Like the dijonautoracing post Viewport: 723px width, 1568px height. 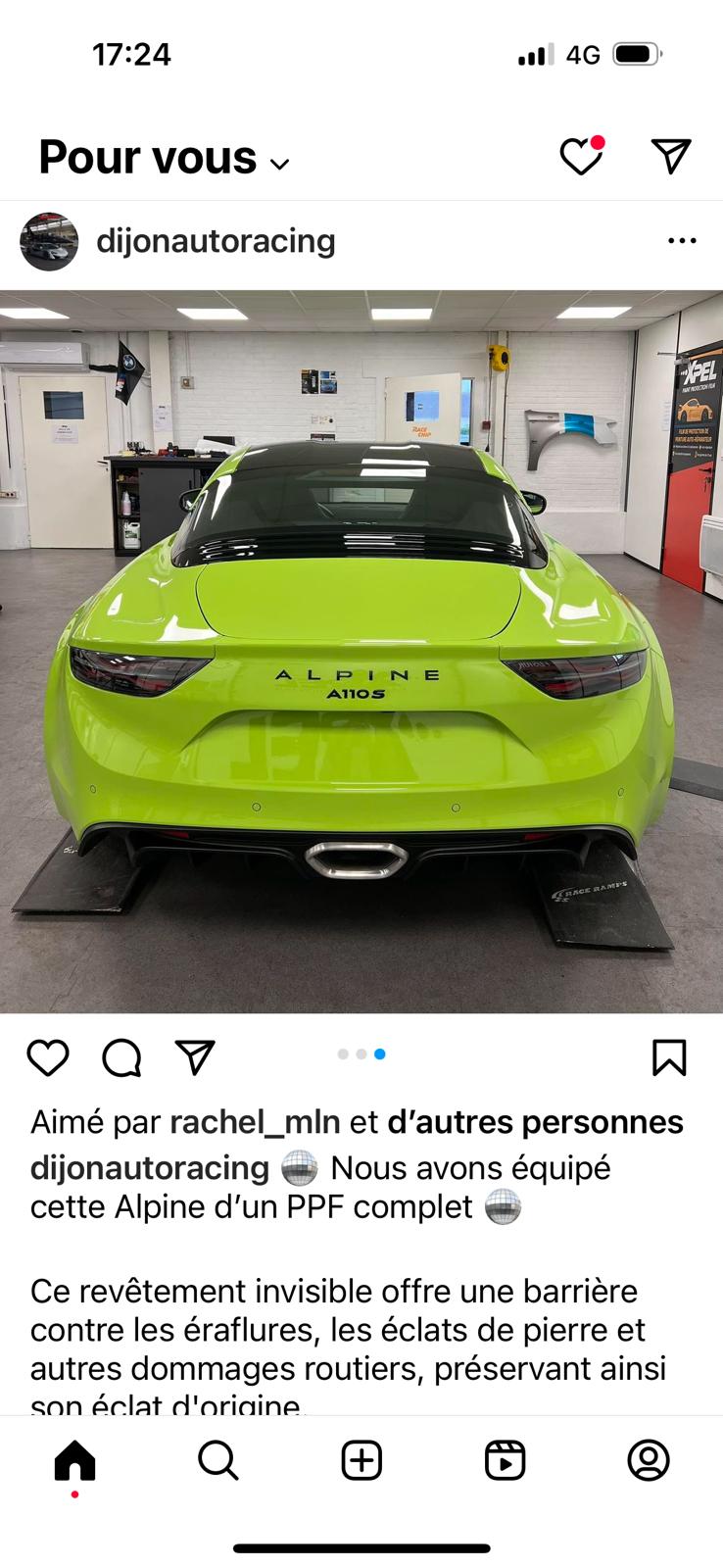(x=48, y=1057)
